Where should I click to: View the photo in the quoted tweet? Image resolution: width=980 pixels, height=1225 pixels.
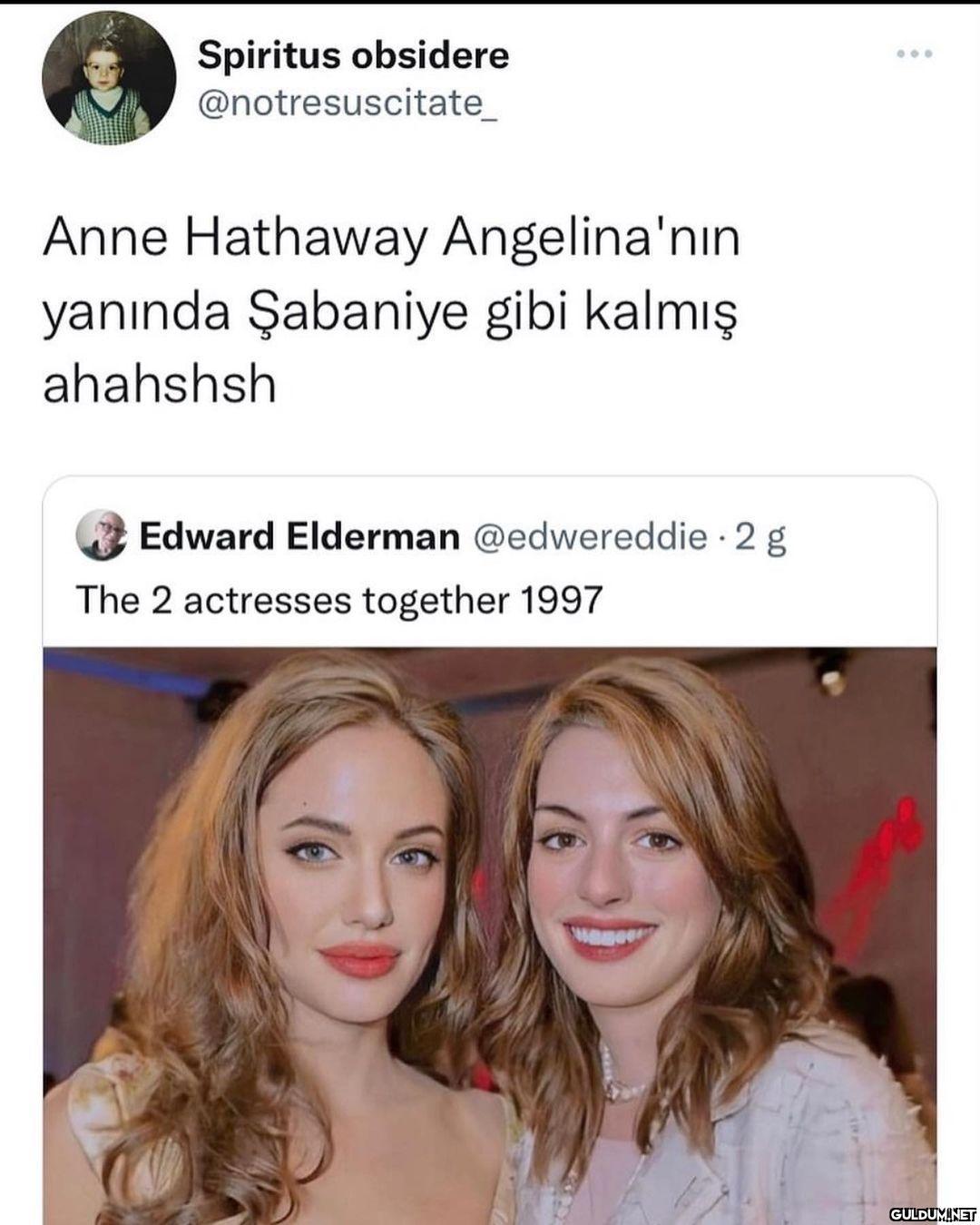490,935
